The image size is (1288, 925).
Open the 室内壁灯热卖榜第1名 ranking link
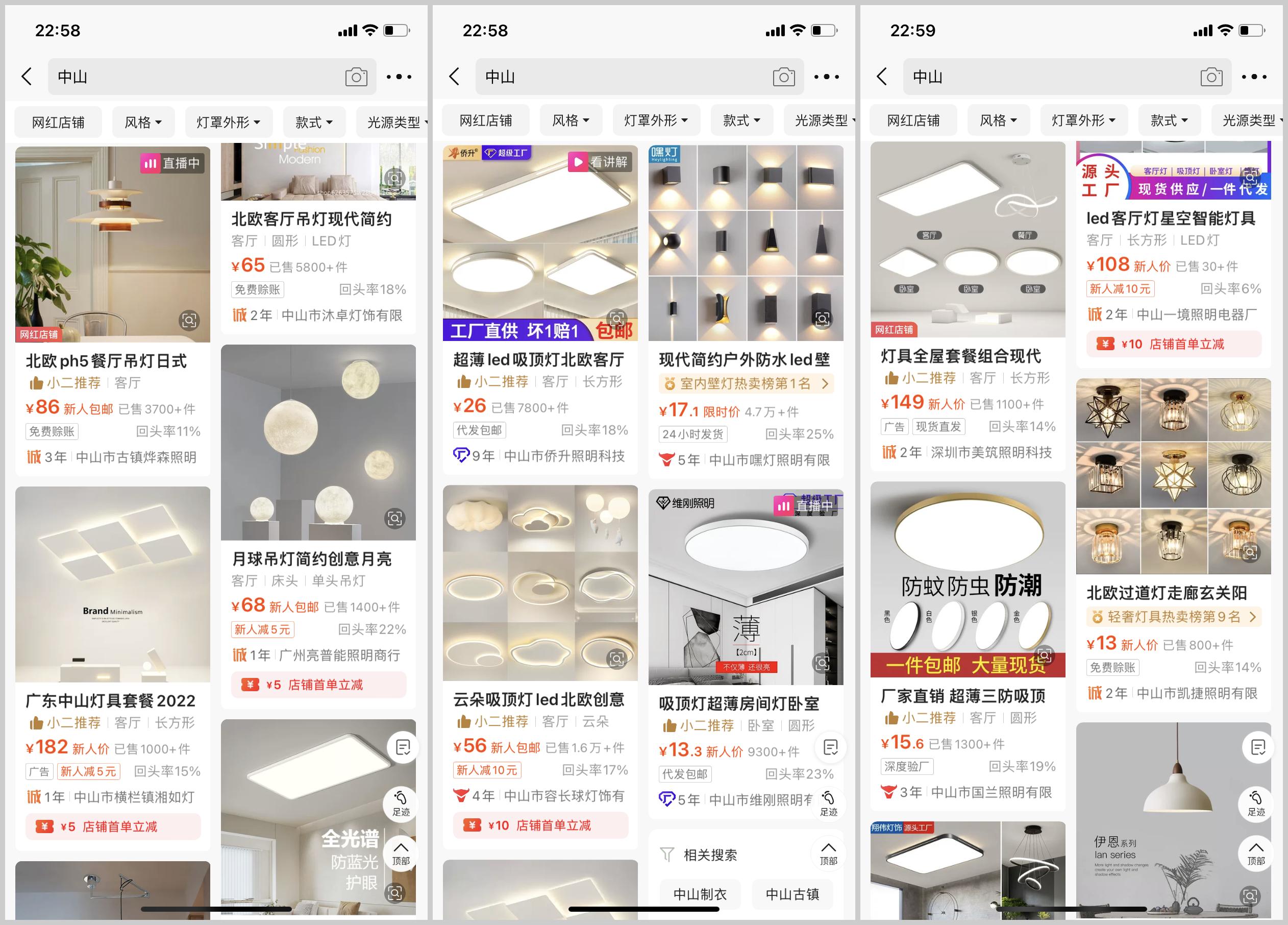click(x=745, y=384)
